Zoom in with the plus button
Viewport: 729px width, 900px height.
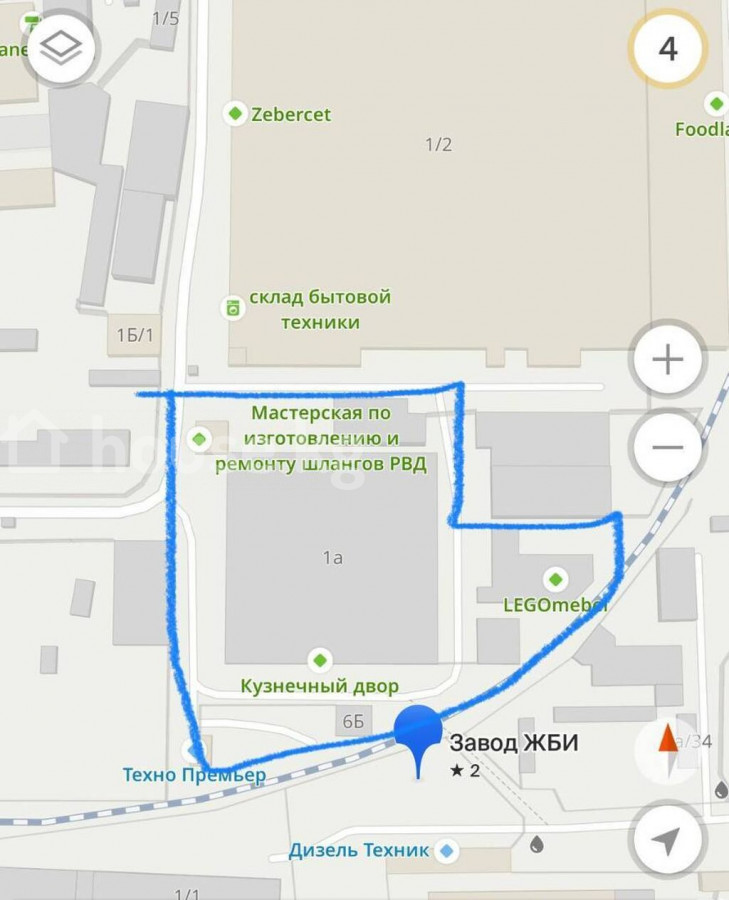click(x=667, y=360)
